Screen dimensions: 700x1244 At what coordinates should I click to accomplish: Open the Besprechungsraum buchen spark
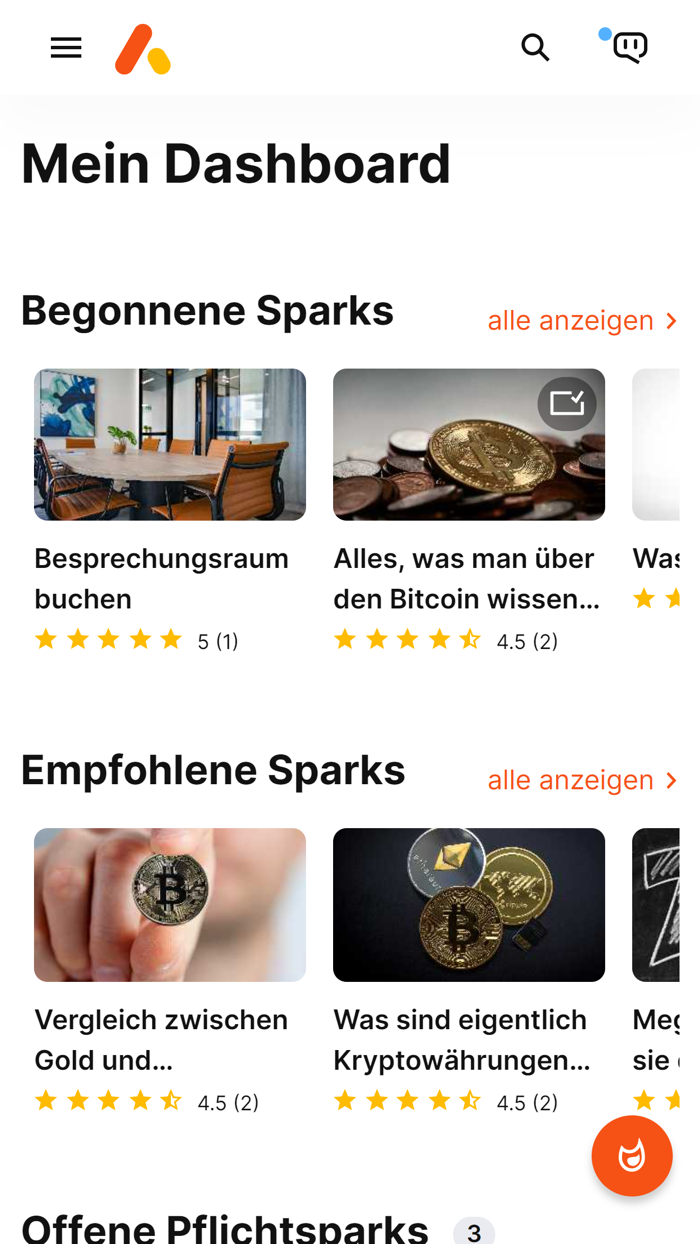pyautogui.click(x=170, y=445)
